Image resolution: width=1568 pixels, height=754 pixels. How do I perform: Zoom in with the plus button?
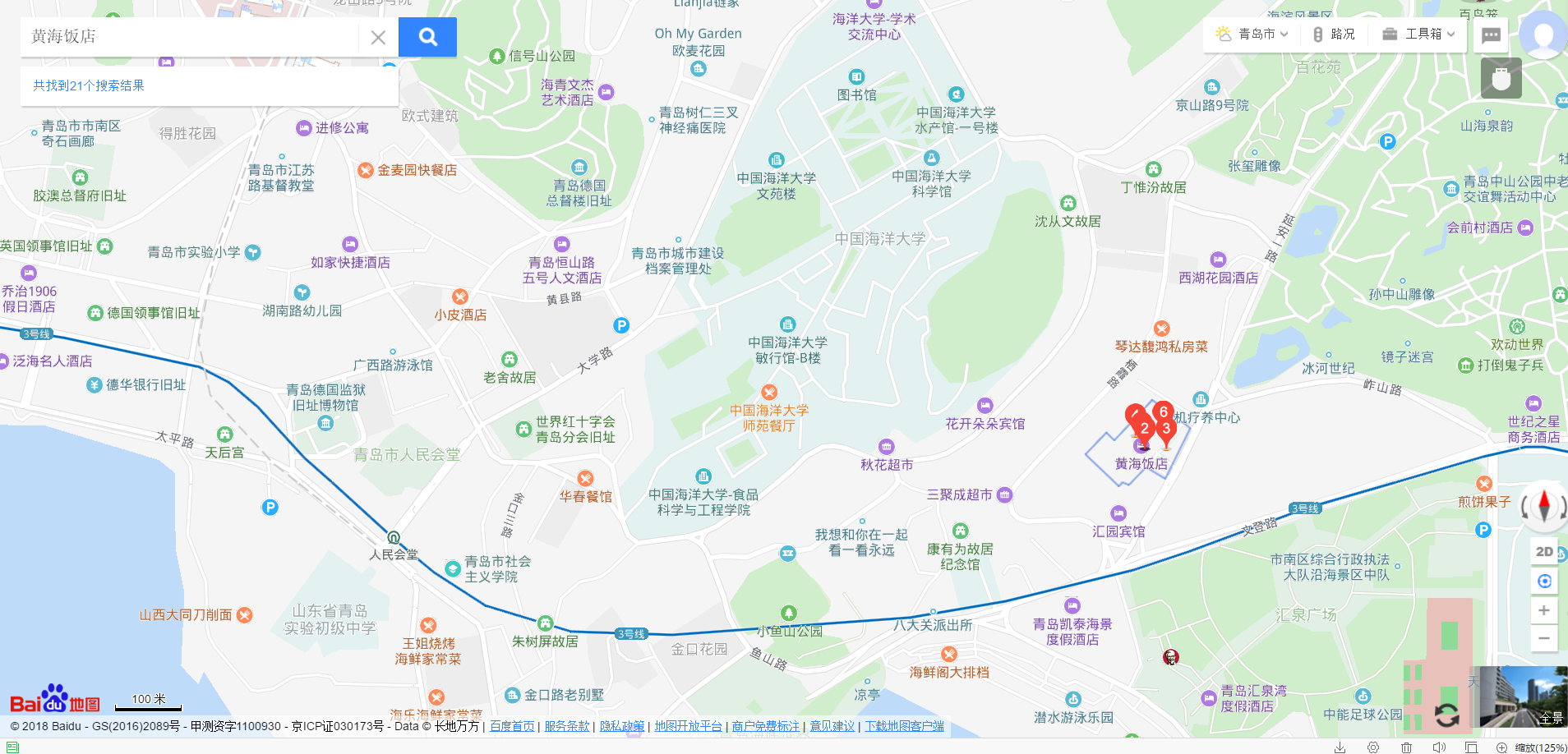[1544, 610]
